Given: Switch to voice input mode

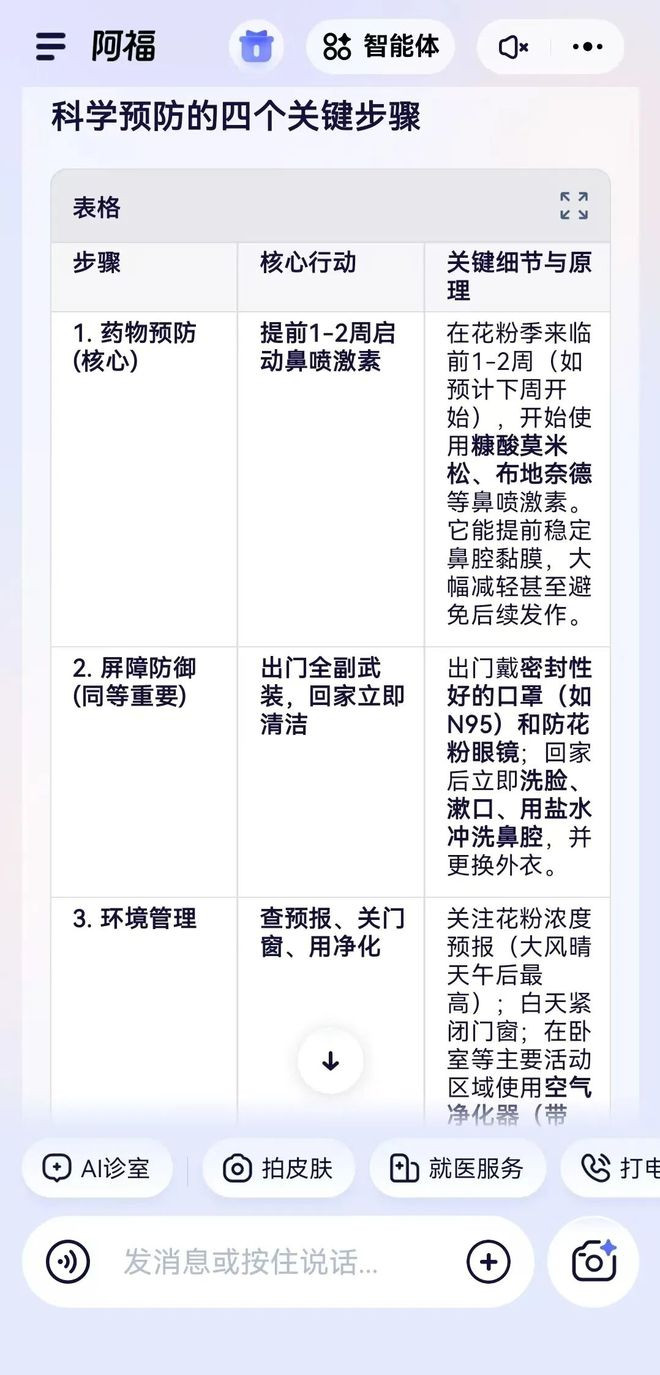Looking at the screenshot, I should 68,1262.
